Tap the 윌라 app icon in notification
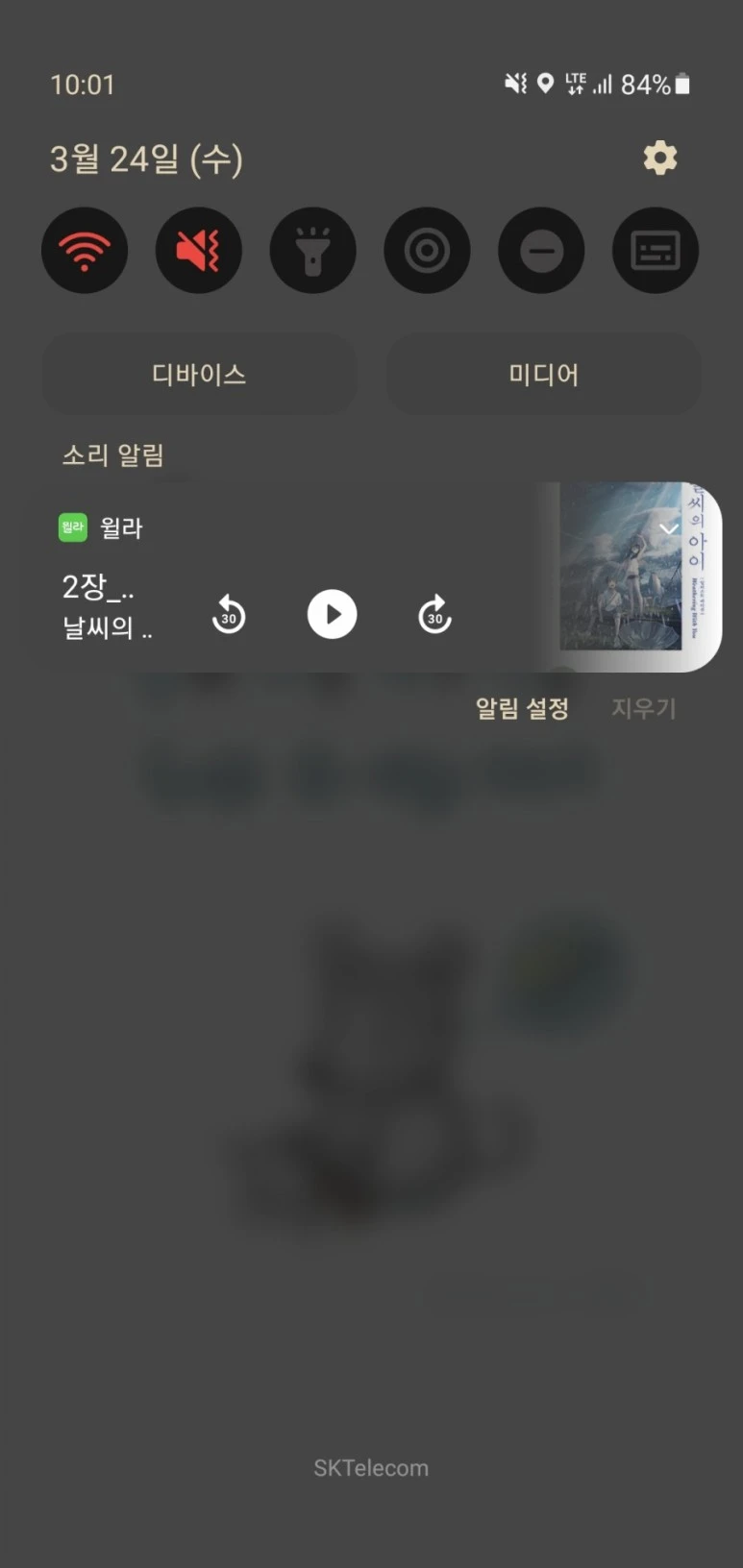 coord(71,527)
